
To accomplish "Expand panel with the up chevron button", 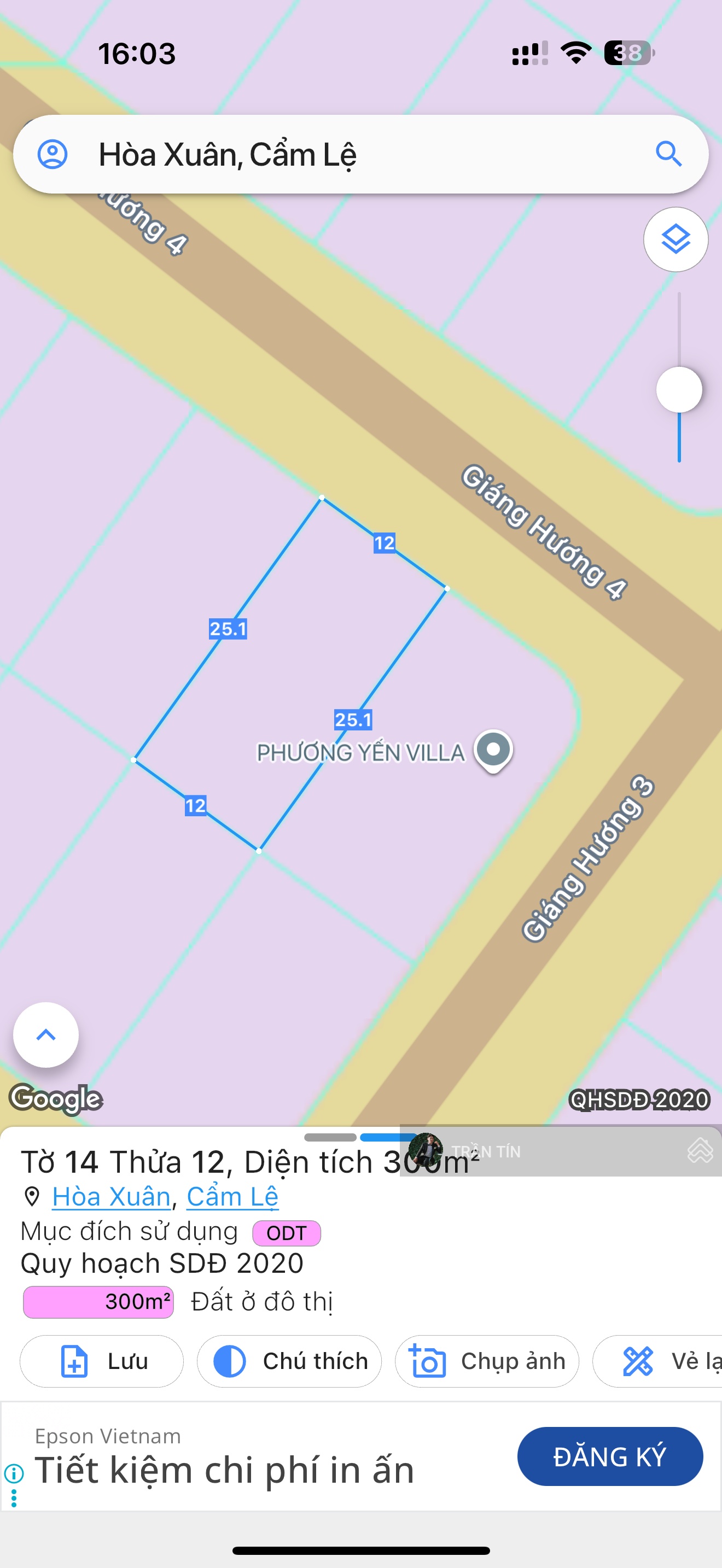I will point(45,1034).
